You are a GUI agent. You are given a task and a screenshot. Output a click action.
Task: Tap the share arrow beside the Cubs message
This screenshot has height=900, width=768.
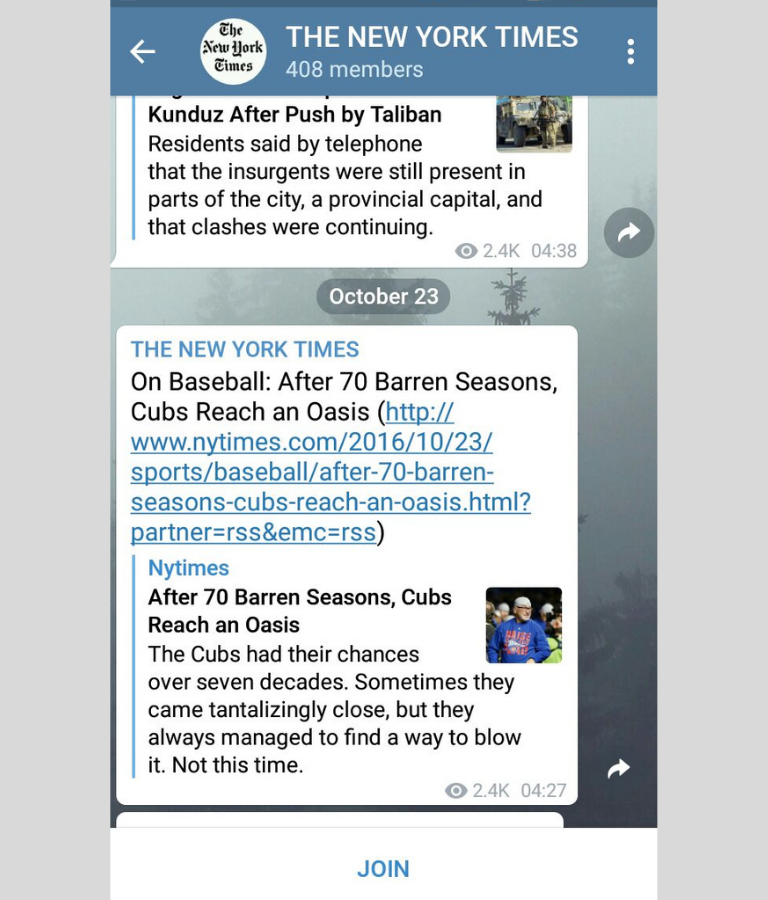coord(618,768)
